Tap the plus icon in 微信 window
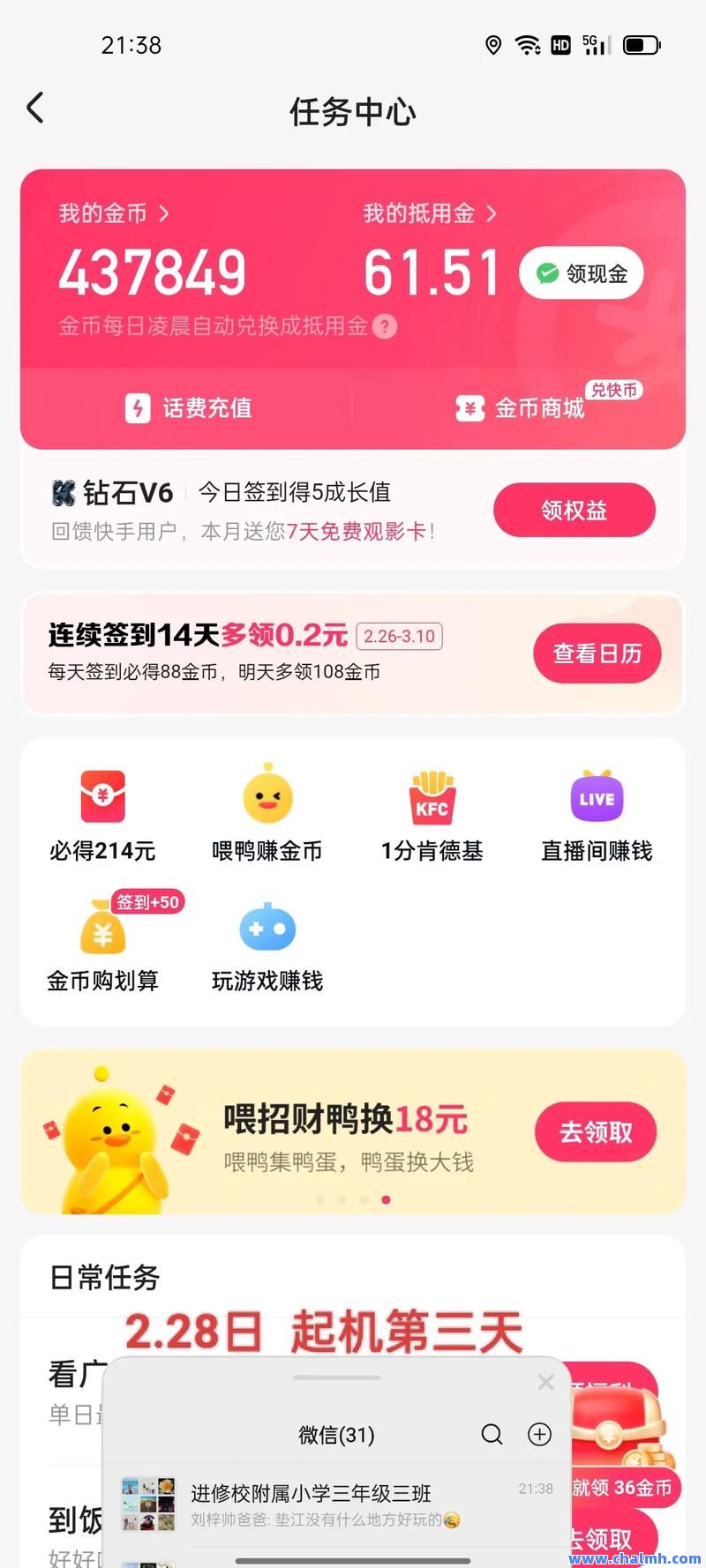 point(539,1435)
